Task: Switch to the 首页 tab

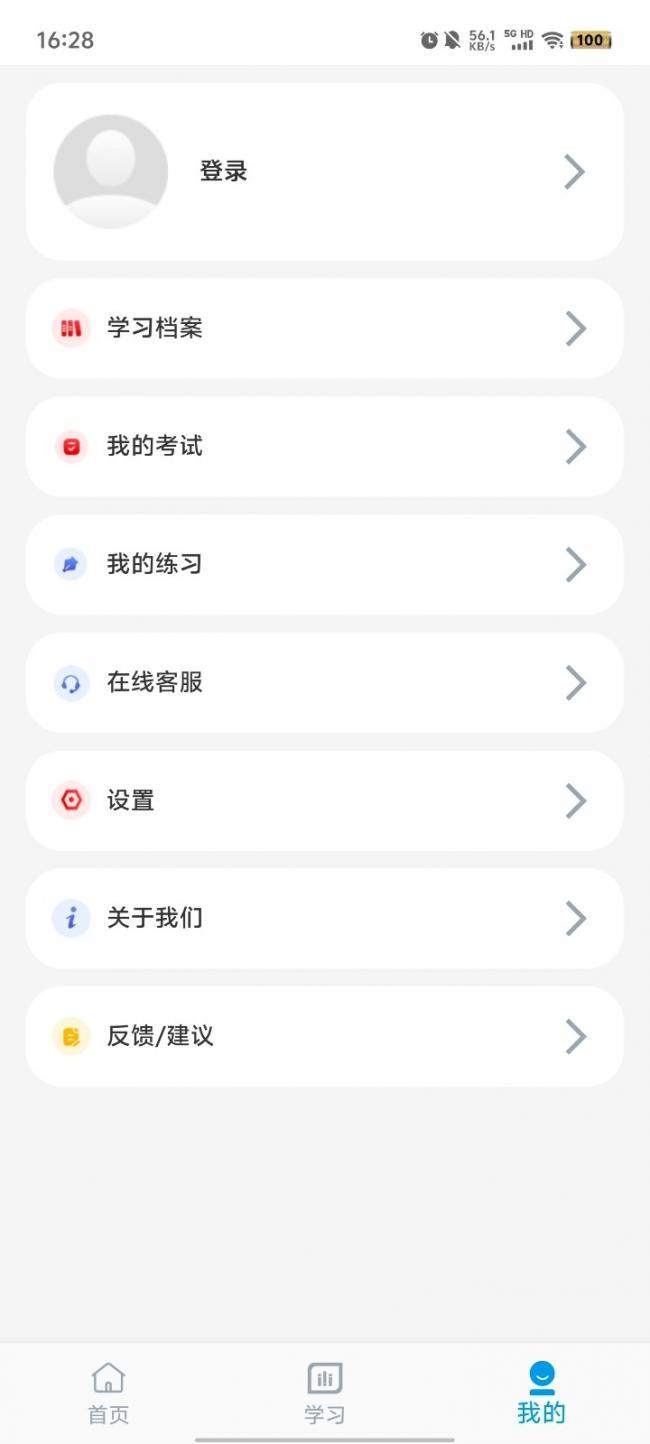Action: coord(108,1393)
